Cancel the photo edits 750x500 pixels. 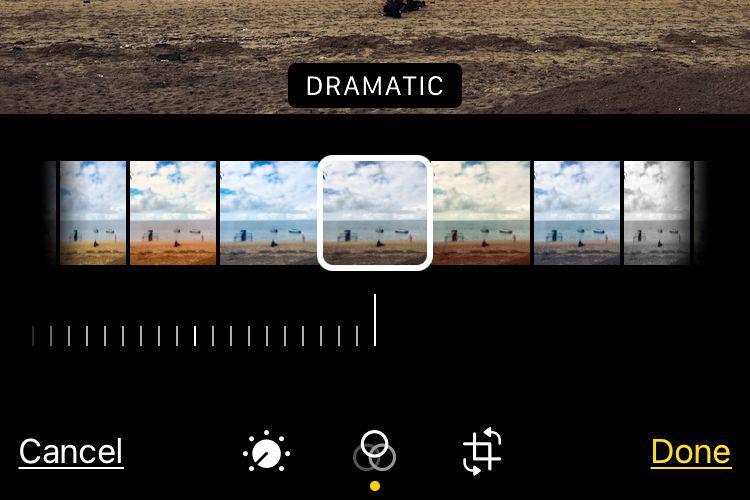[x=70, y=452]
